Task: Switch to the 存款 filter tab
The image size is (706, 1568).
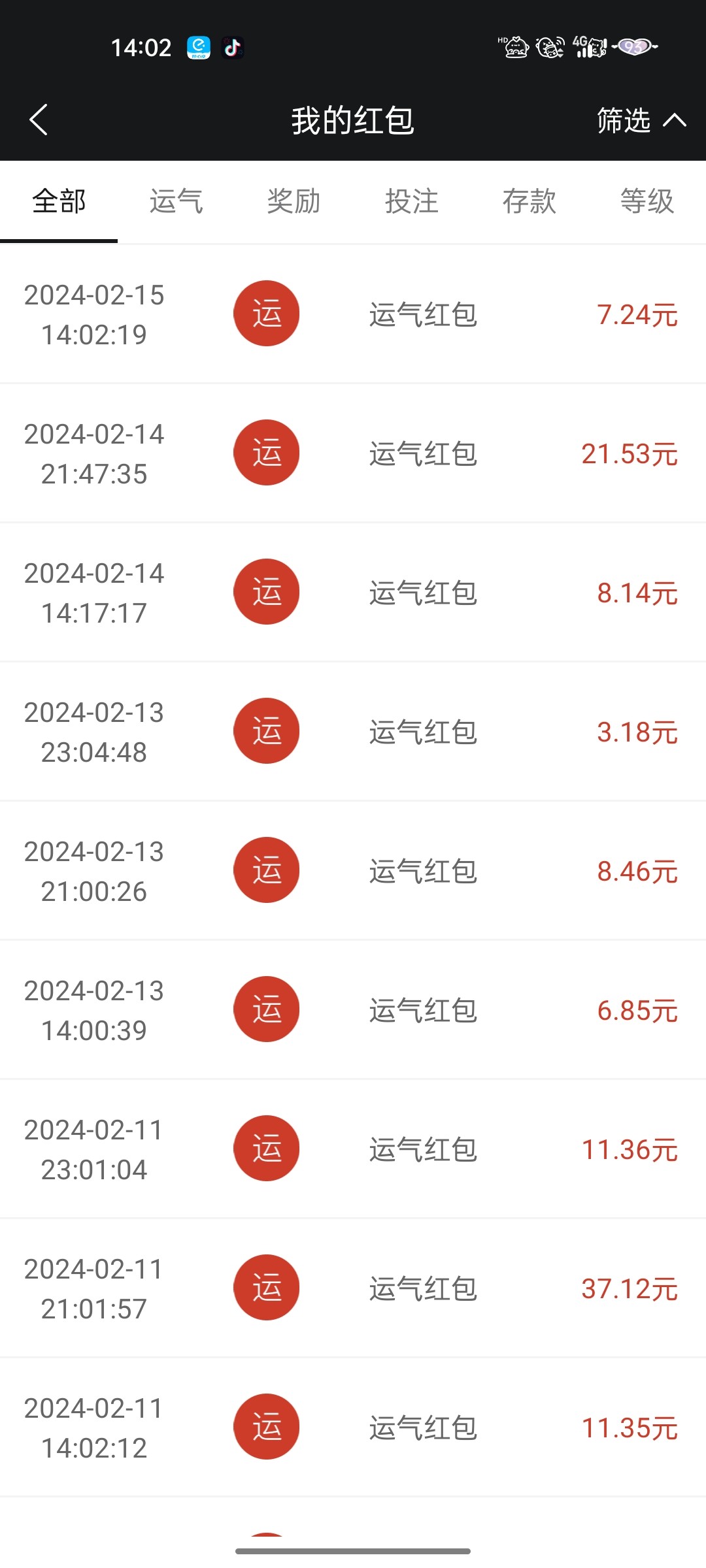Action: coord(529,201)
